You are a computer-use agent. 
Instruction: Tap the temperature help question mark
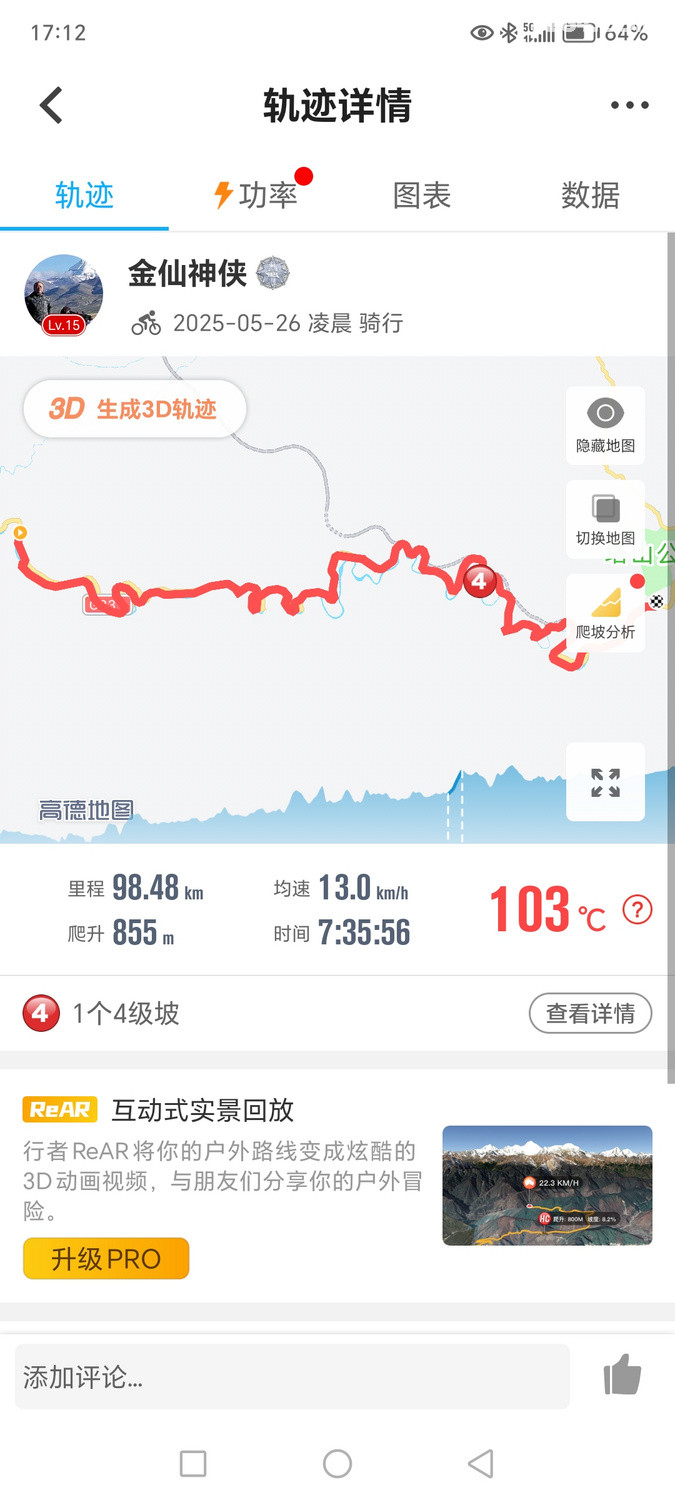coord(637,909)
